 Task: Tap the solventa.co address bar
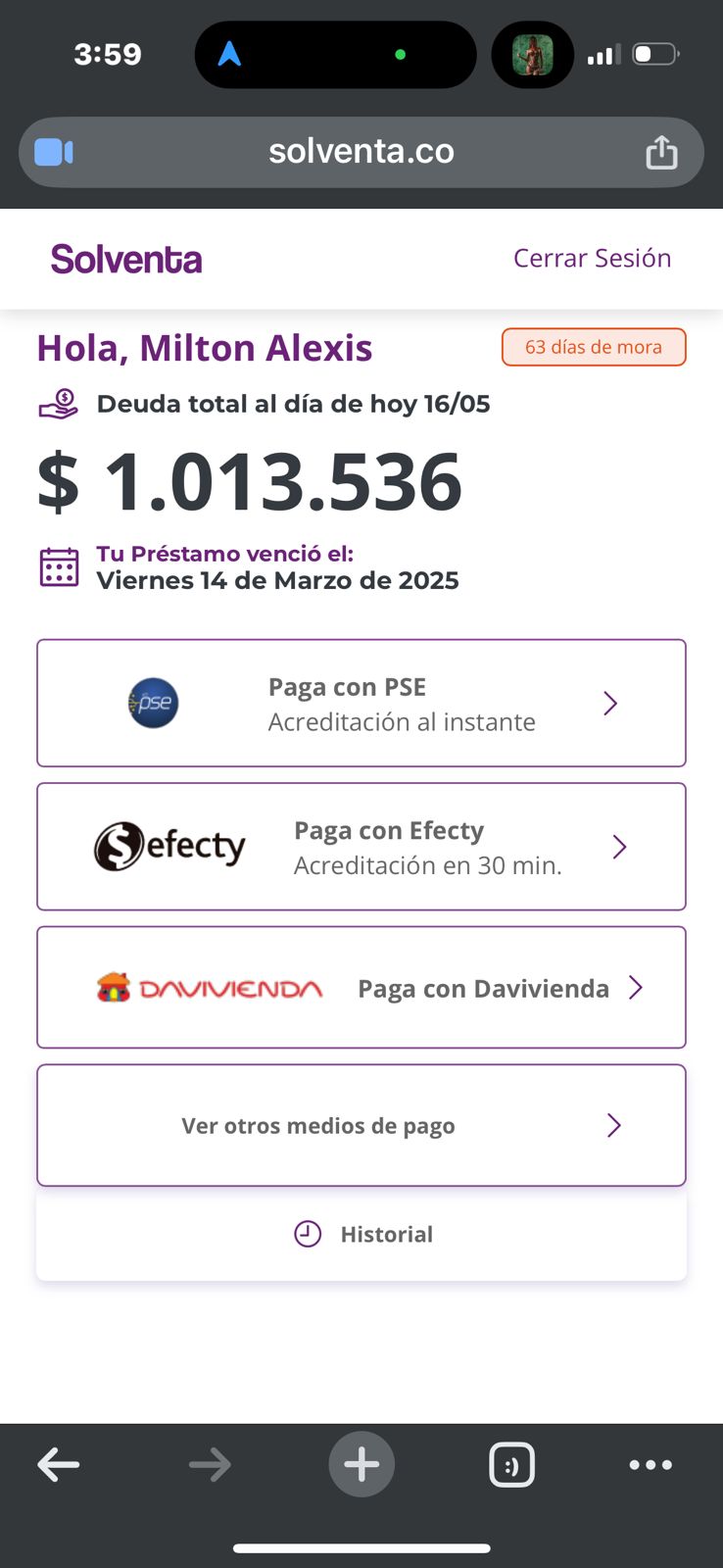[361, 152]
